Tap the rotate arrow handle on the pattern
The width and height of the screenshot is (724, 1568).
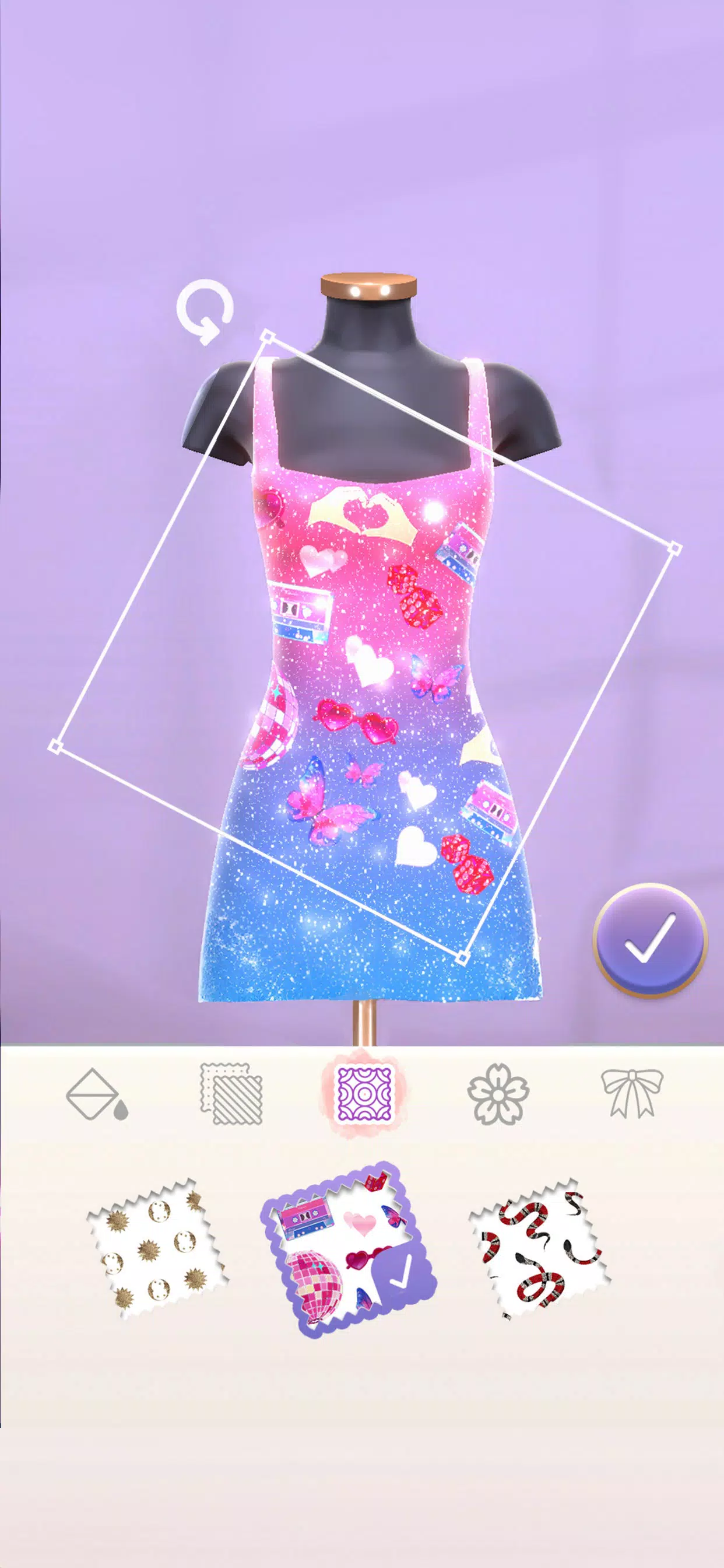(x=205, y=311)
